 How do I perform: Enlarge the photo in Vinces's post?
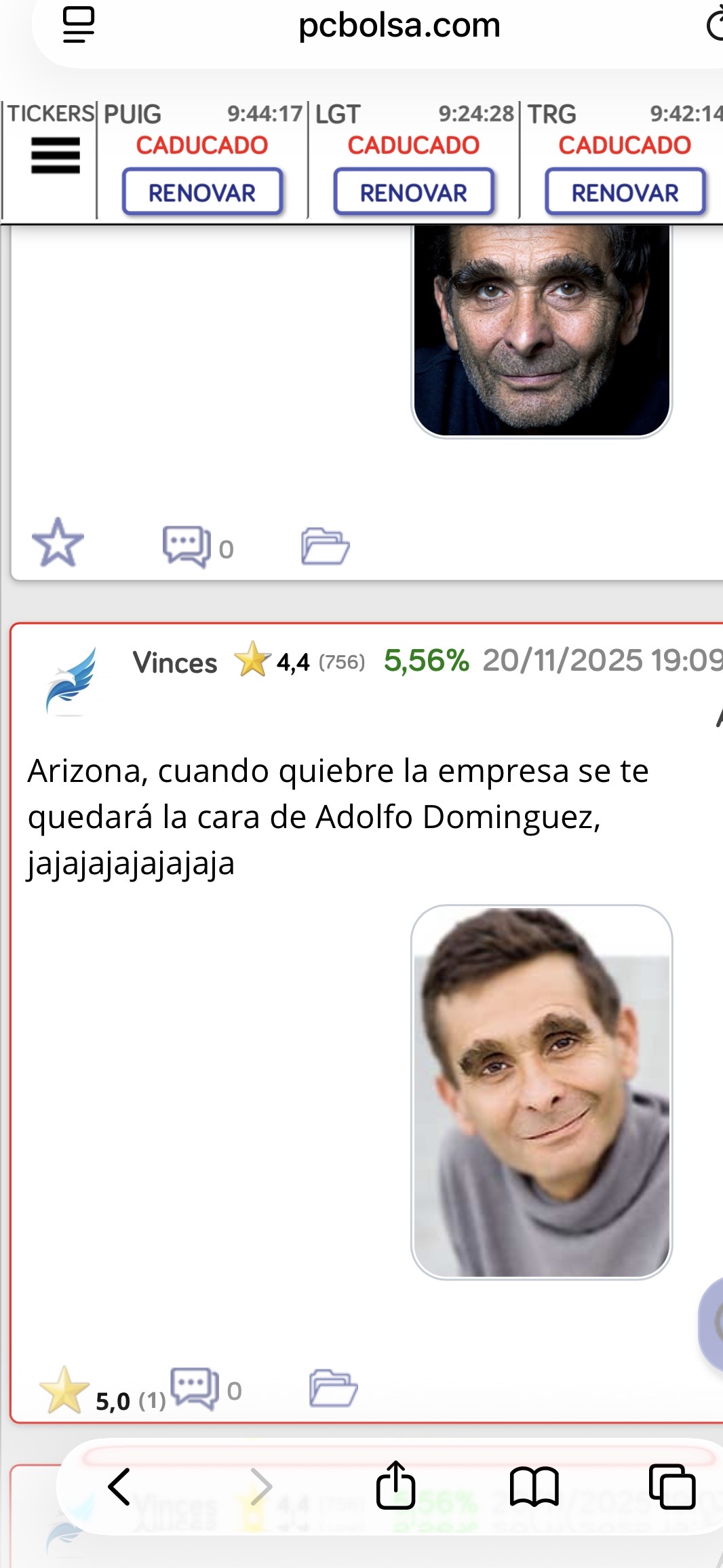(x=541, y=1092)
